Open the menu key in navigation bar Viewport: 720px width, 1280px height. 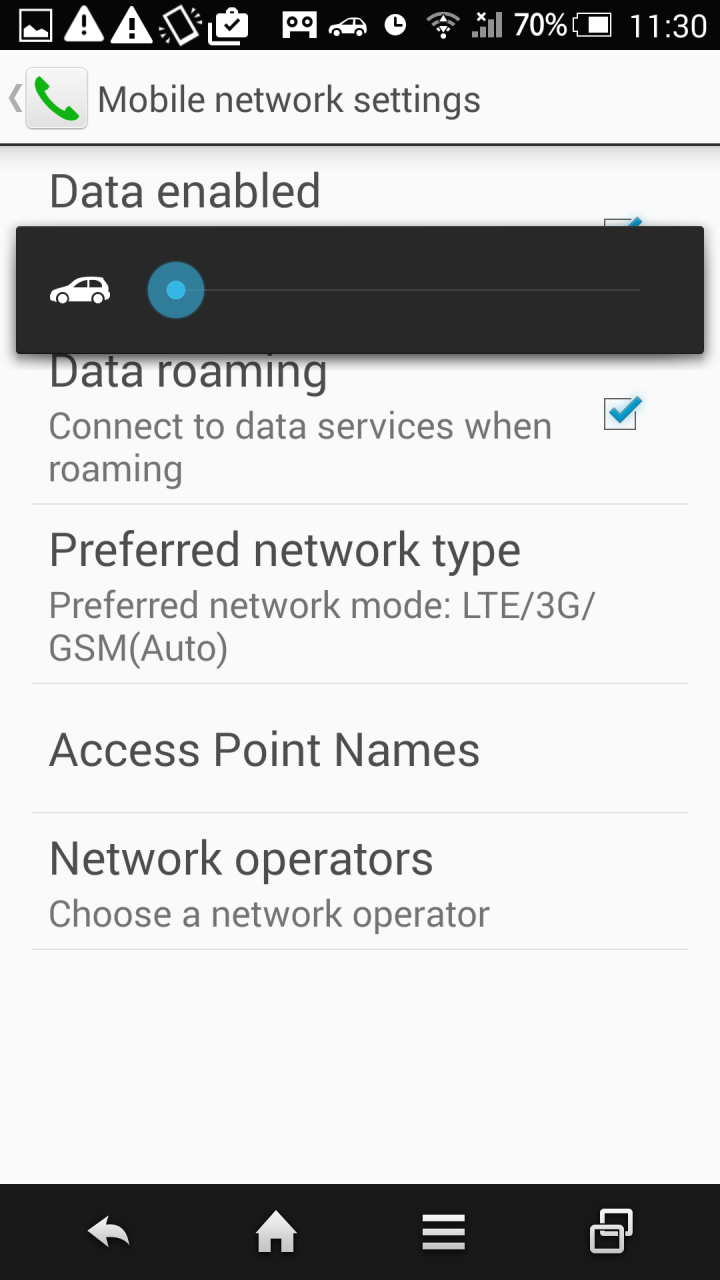pos(443,1232)
